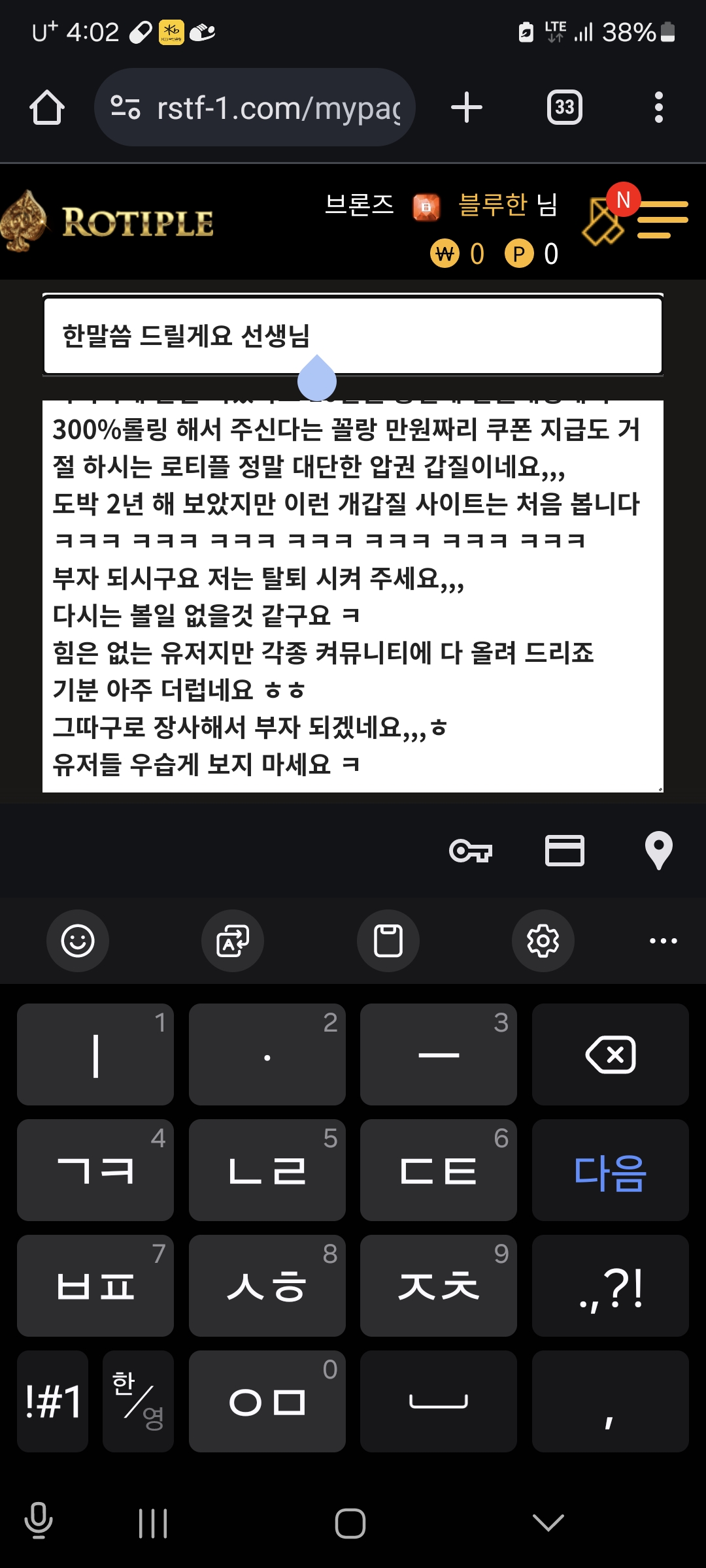Open saved addresses autofill pin
This screenshot has height=1568, width=706.
tap(658, 851)
